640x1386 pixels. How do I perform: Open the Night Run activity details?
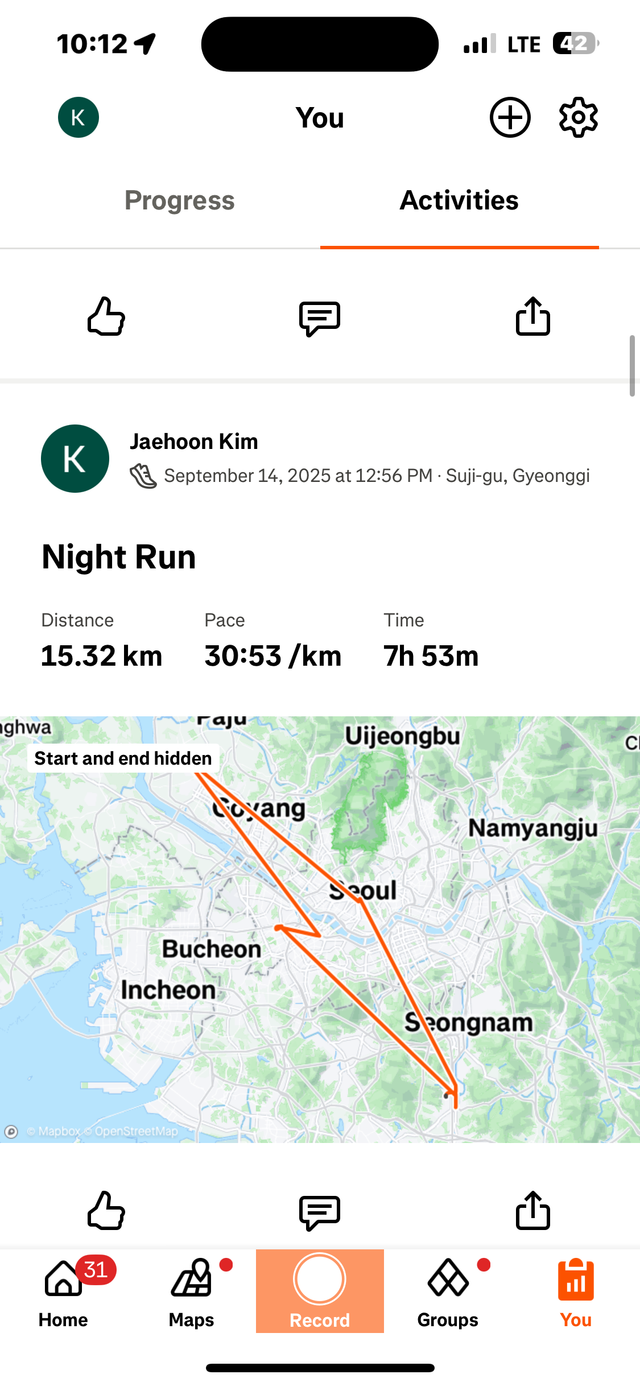point(119,557)
